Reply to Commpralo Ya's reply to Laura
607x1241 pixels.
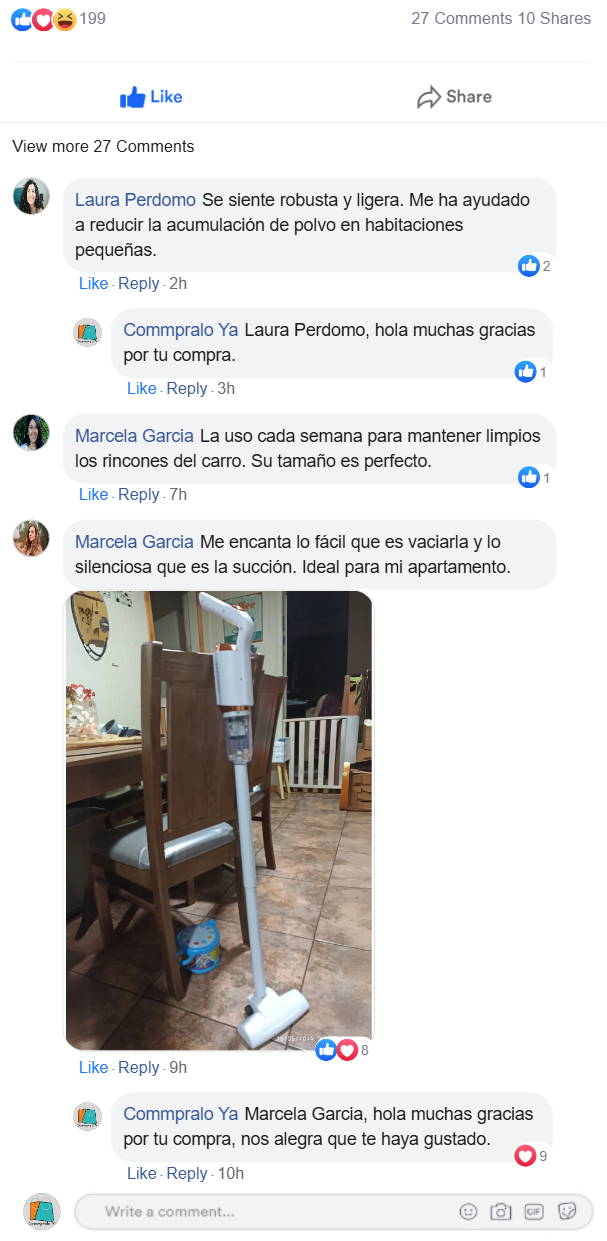pyautogui.click(x=186, y=388)
